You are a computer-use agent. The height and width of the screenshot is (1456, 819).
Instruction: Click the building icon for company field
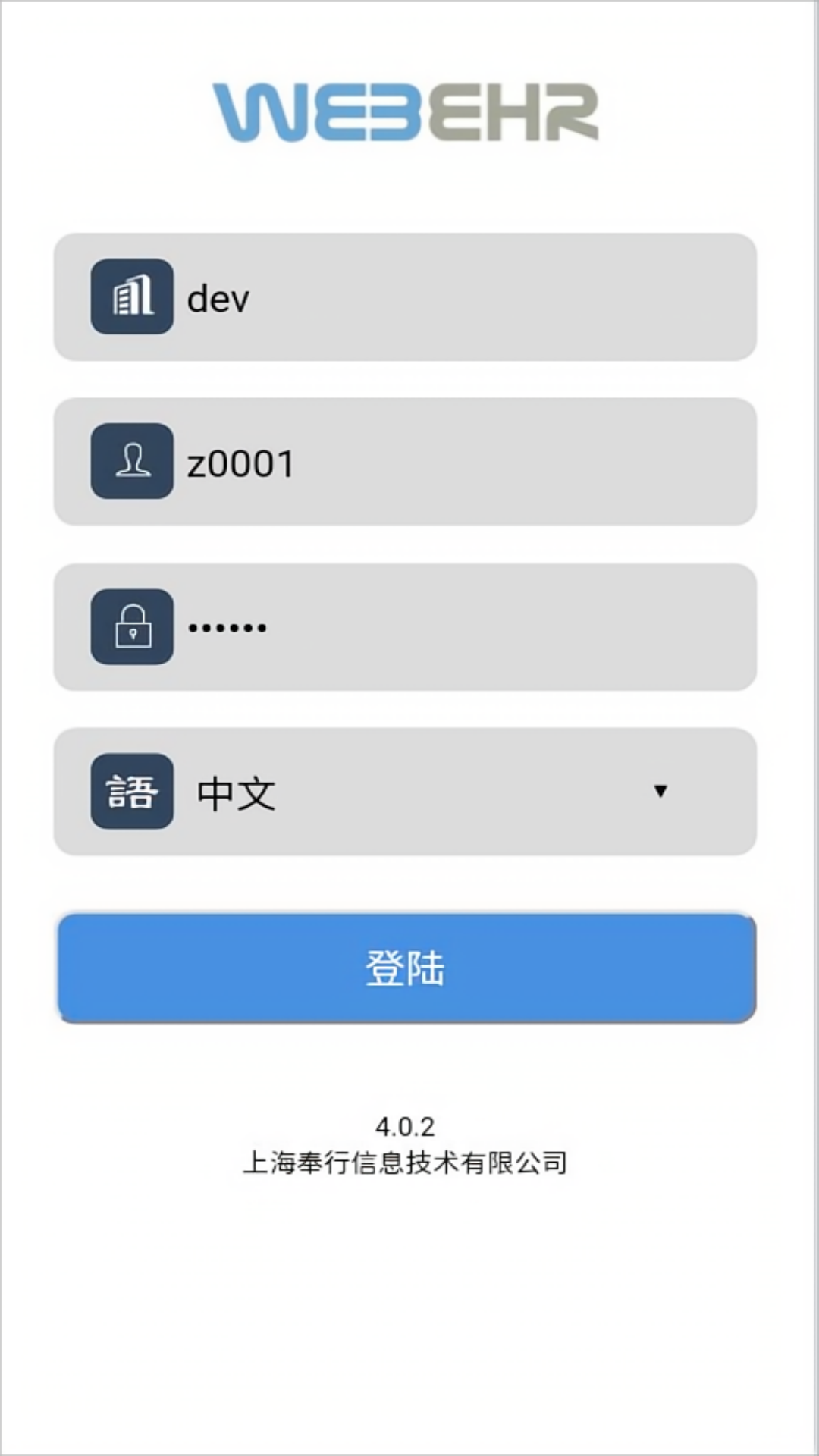click(131, 297)
